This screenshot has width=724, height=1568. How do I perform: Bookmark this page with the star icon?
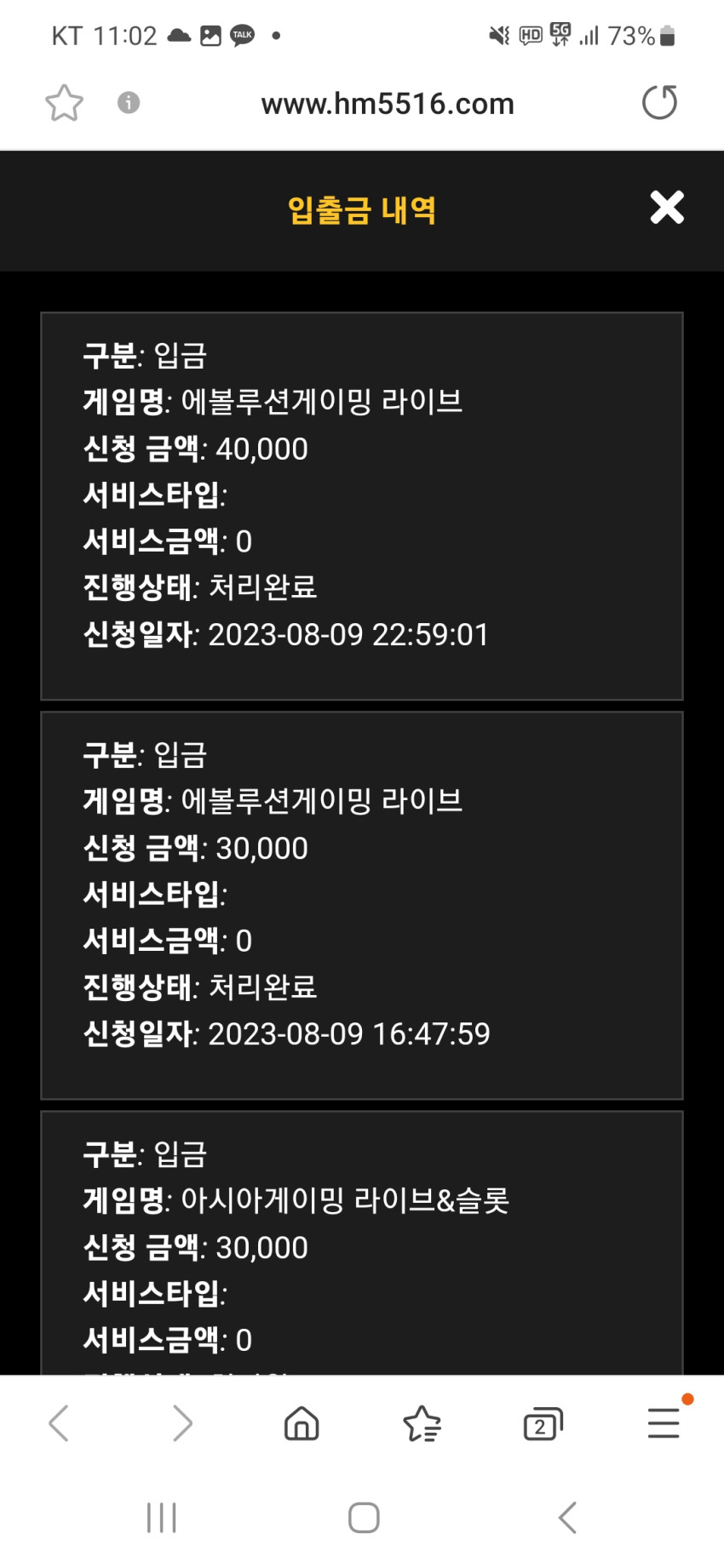click(64, 103)
